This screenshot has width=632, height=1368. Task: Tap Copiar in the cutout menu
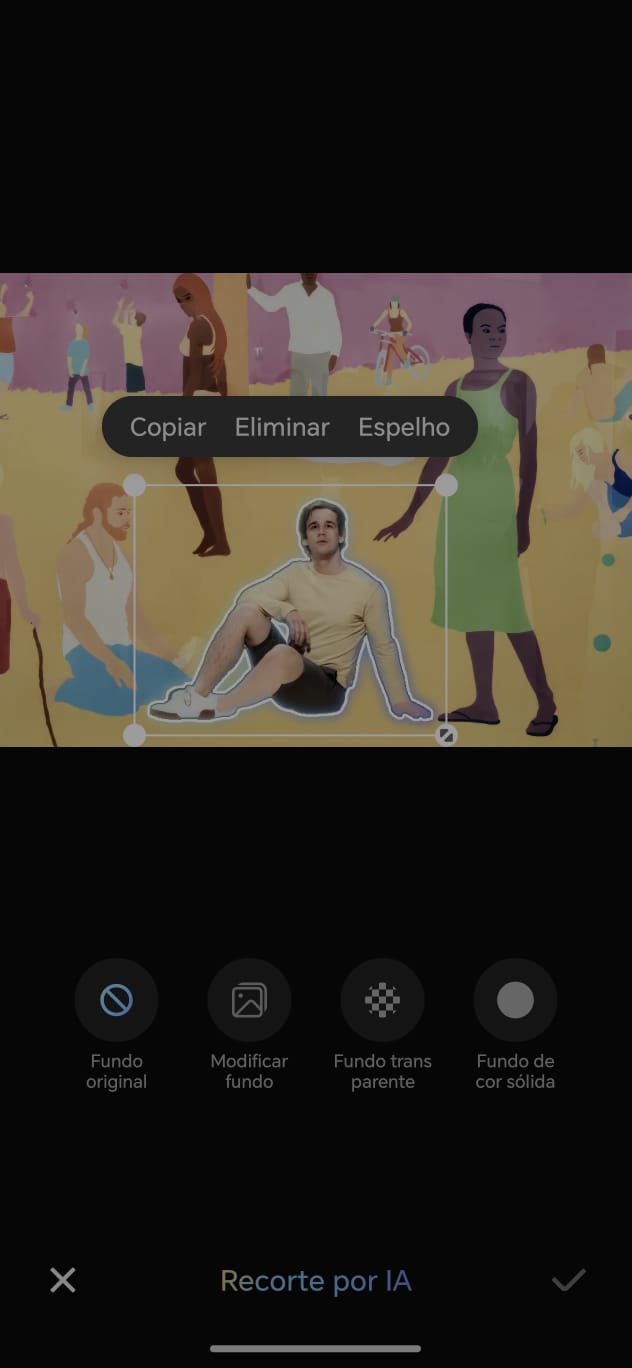coord(168,427)
